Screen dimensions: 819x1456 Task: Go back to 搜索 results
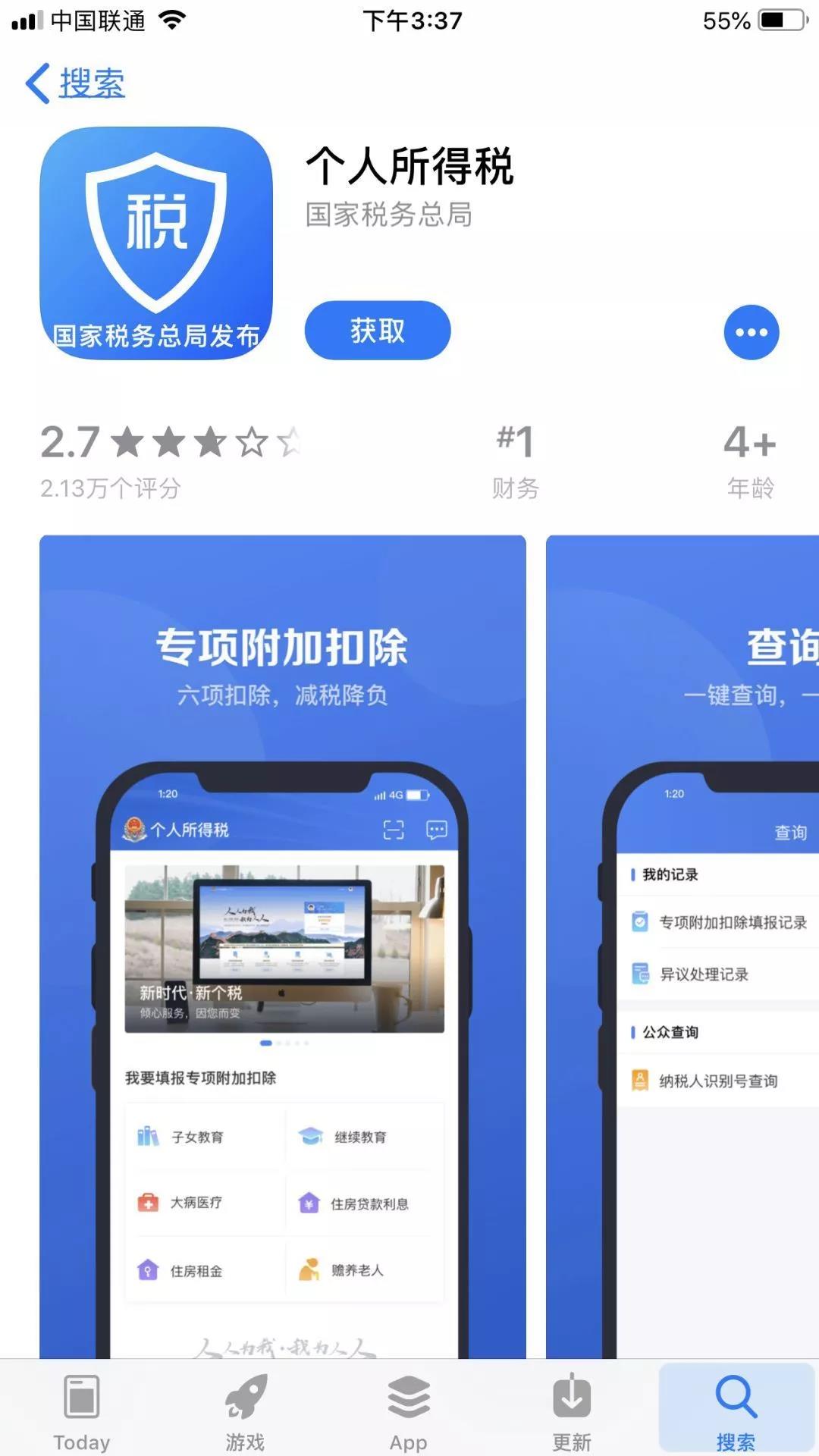tap(76, 83)
